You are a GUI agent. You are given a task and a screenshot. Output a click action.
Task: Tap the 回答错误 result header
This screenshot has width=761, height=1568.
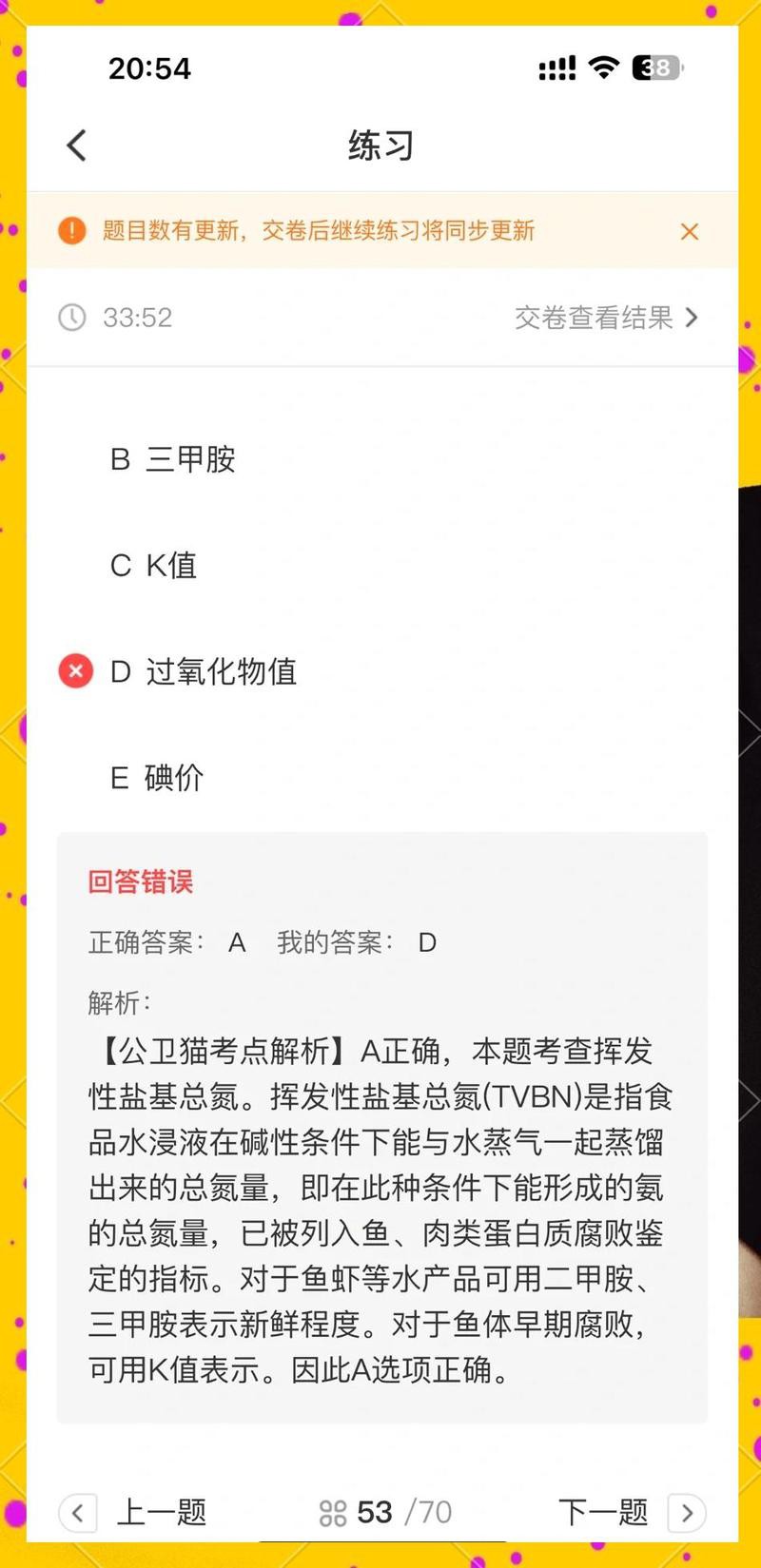141,881
